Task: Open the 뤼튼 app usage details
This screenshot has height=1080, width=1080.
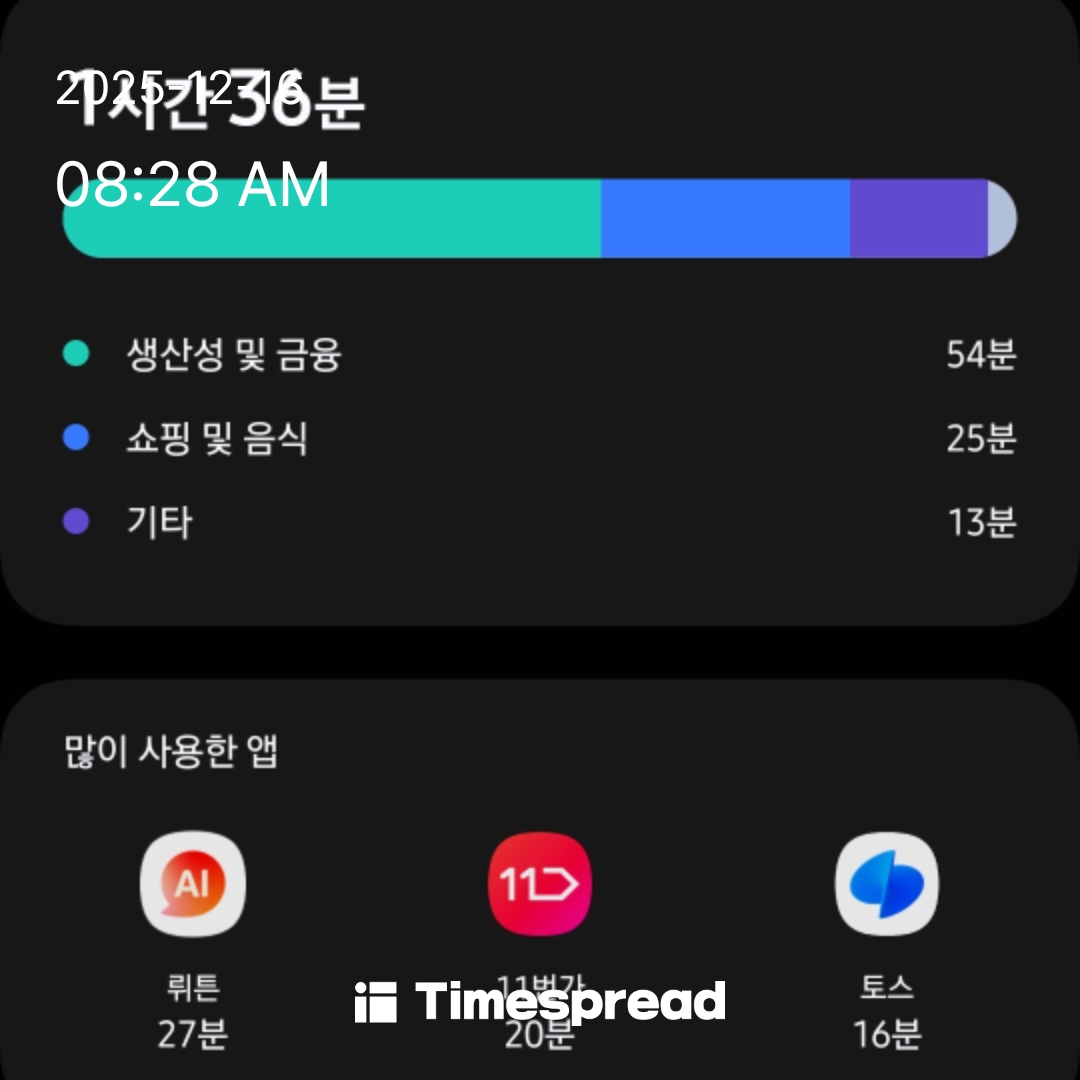Action: tap(192, 885)
